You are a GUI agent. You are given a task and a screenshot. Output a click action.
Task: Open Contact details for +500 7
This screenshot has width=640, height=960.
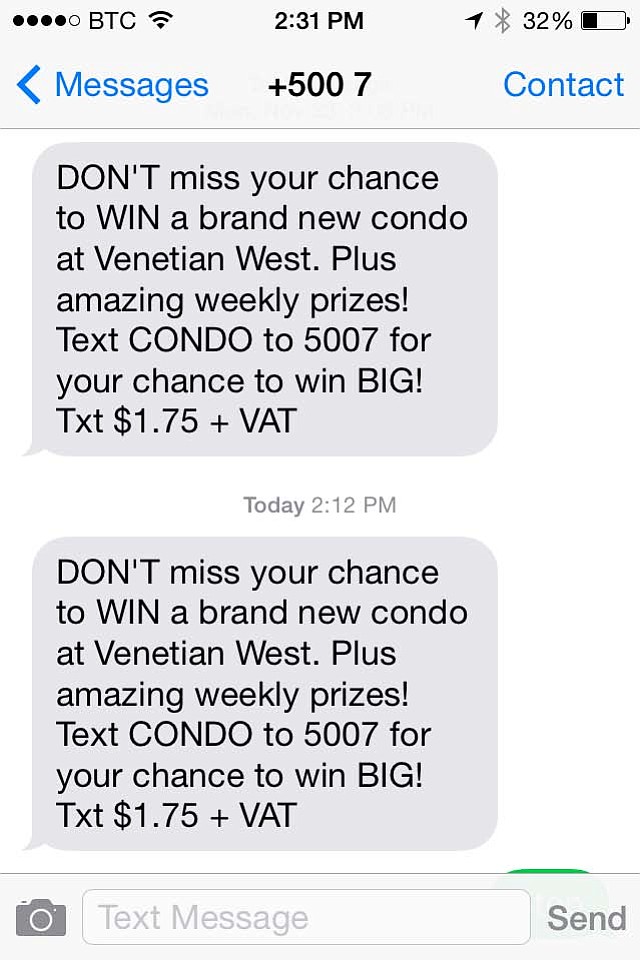click(x=563, y=85)
